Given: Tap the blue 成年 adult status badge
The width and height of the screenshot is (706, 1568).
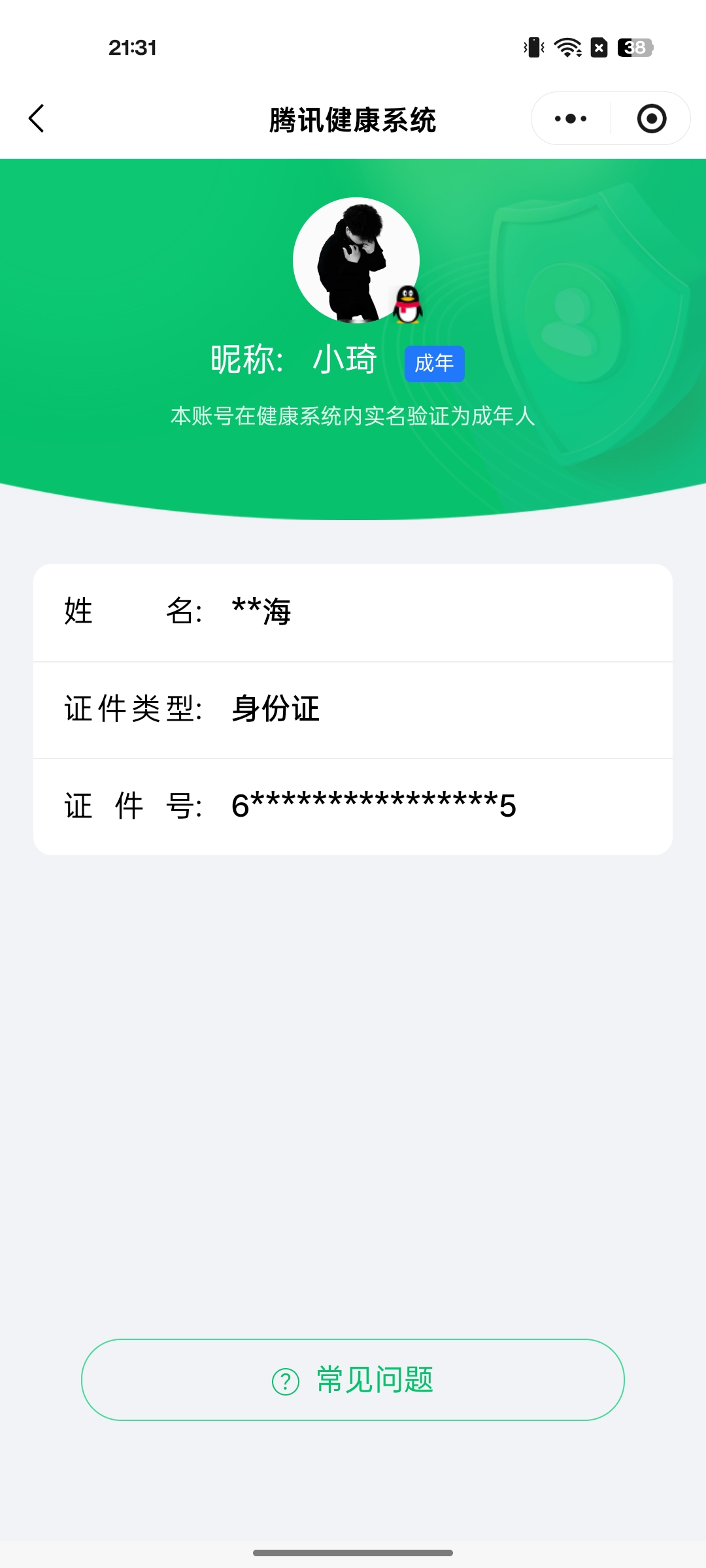Looking at the screenshot, I should (x=434, y=363).
